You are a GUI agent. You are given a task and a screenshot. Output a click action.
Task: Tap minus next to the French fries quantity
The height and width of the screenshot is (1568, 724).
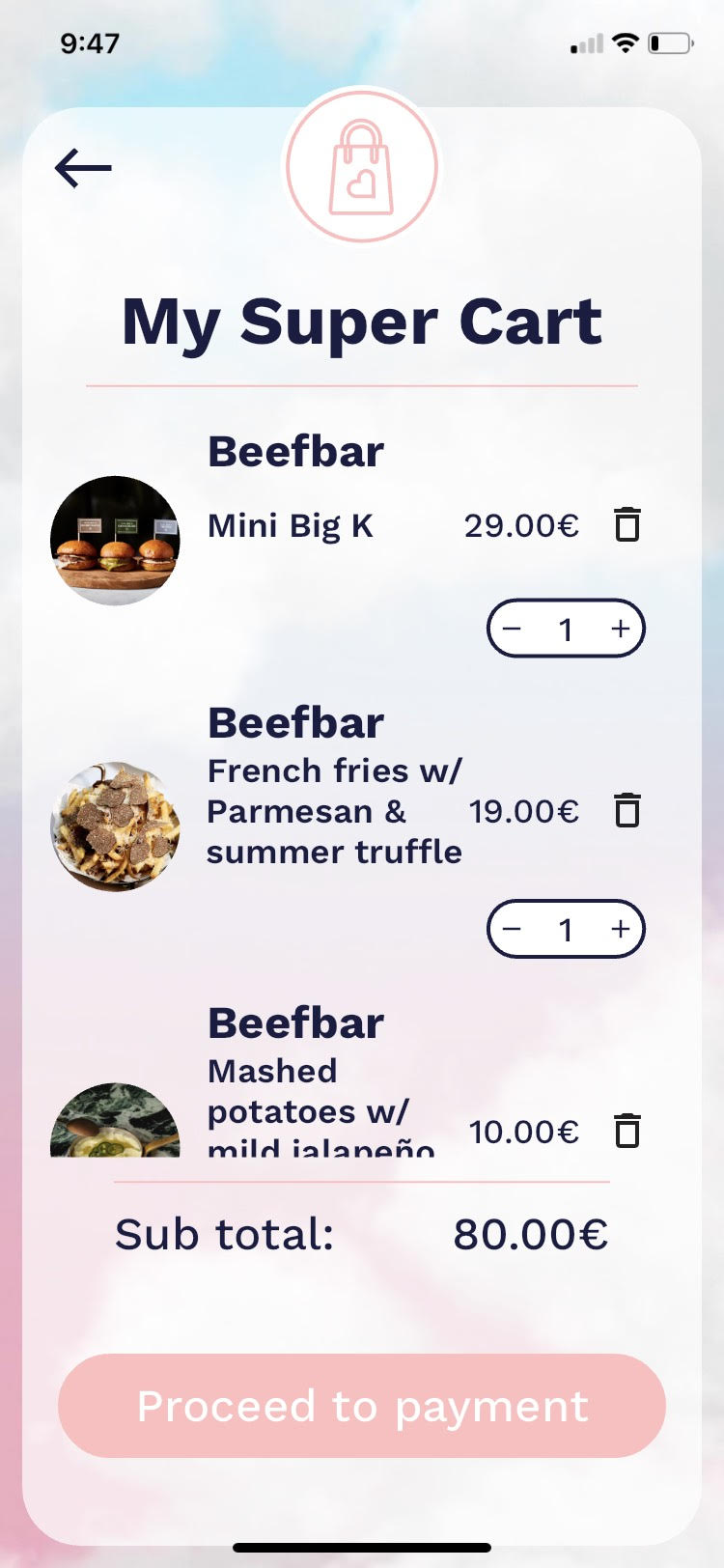512,929
